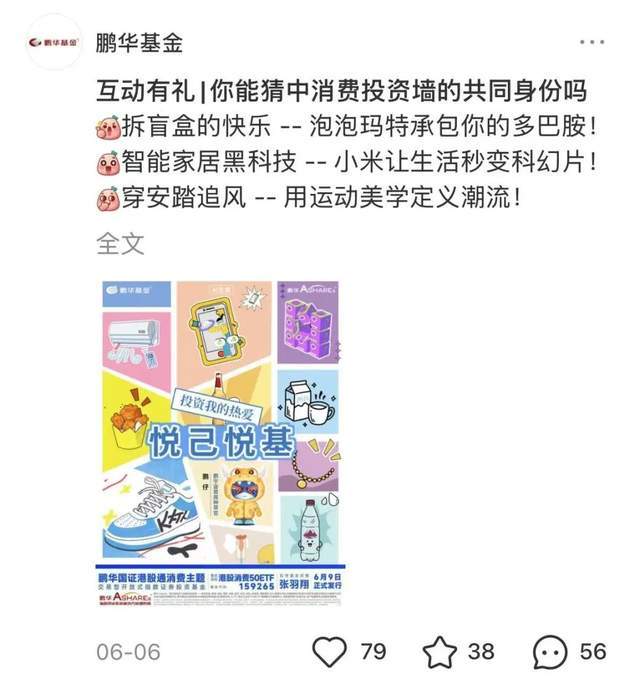Like this post with the heart icon
This screenshot has height=699, width=640.
pyautogui.click(x=330, y=651)
